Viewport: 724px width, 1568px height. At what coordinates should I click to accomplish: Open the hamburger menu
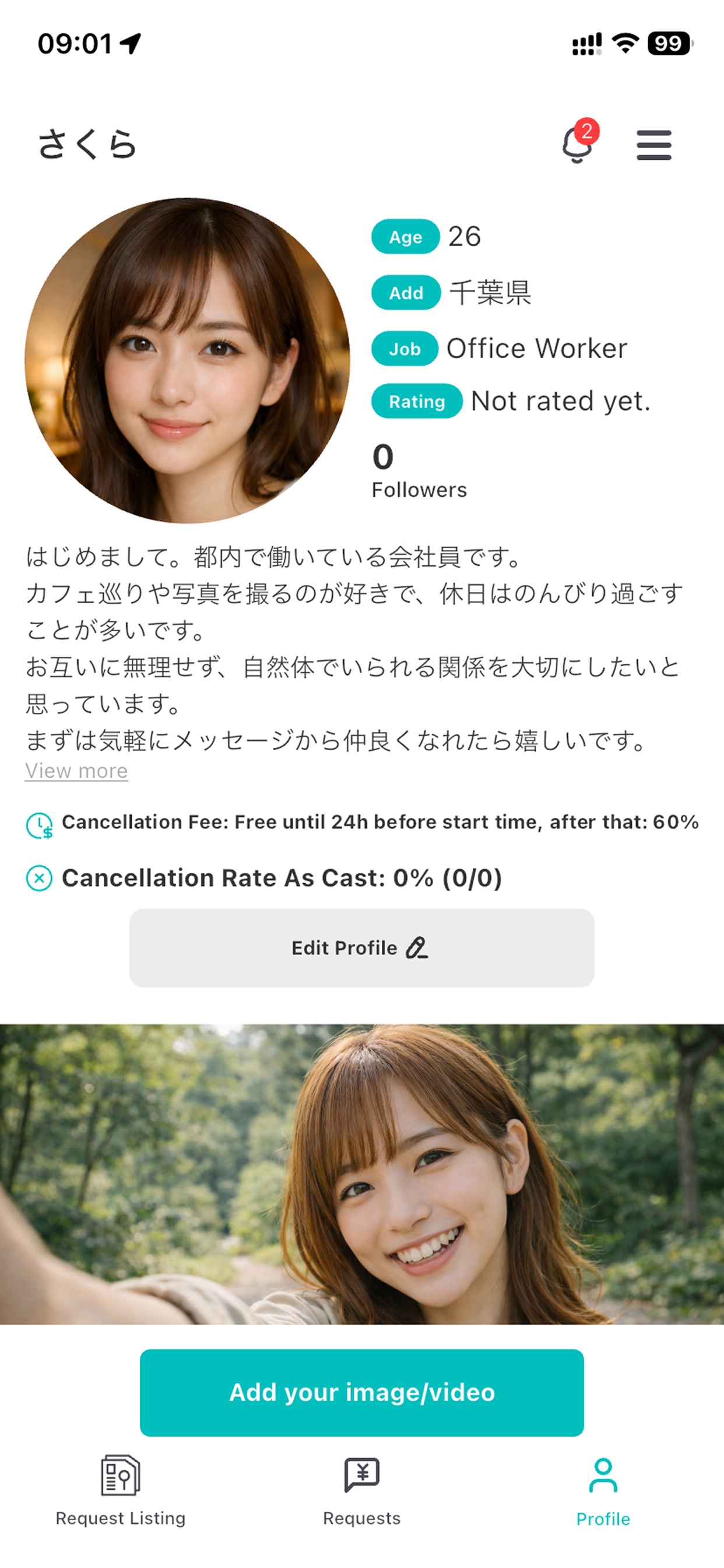pyautogui.click(x=654, y=145)
